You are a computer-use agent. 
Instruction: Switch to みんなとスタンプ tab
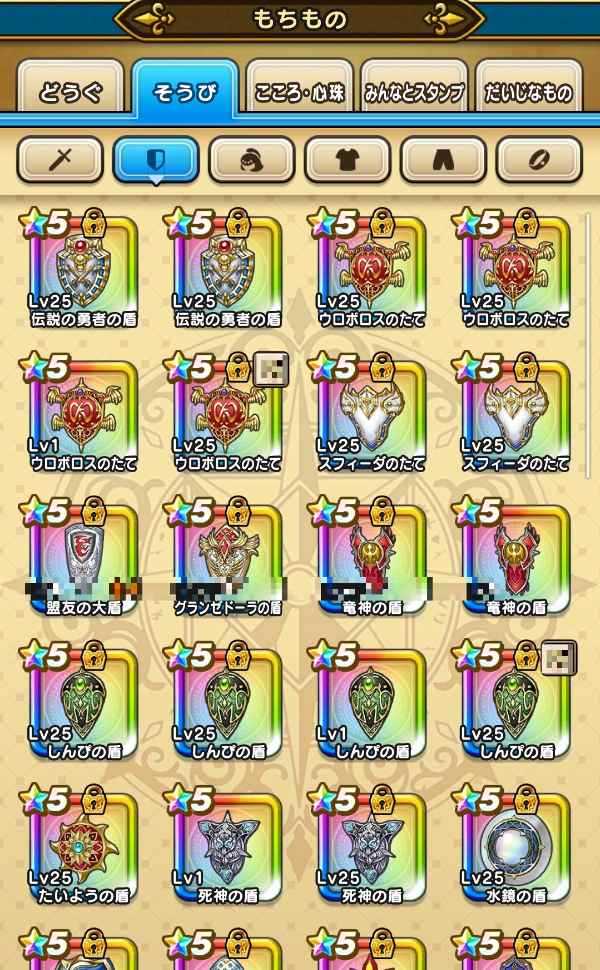(x=414, y=93)
